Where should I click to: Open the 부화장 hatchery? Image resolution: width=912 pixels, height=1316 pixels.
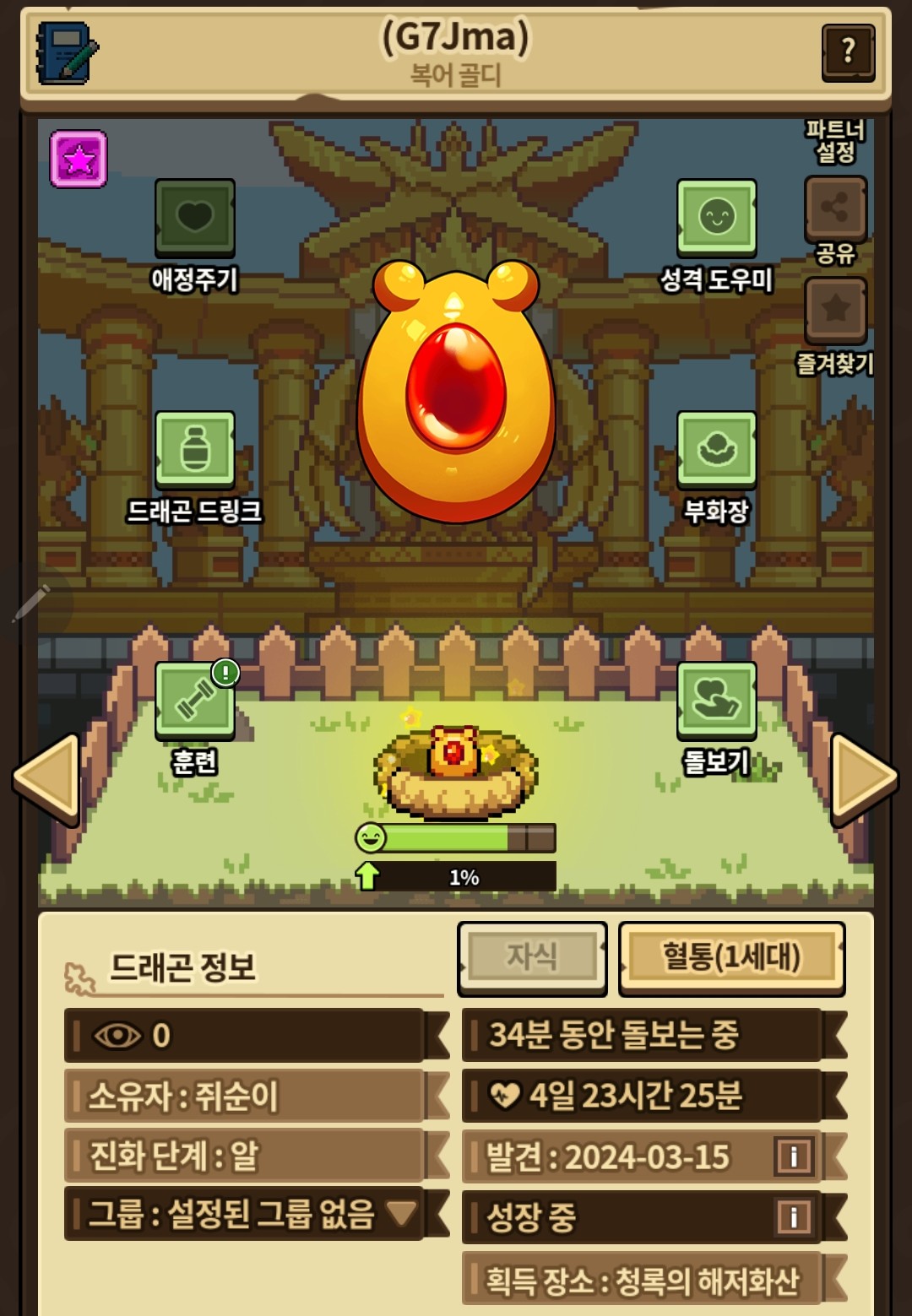(717, 450)
